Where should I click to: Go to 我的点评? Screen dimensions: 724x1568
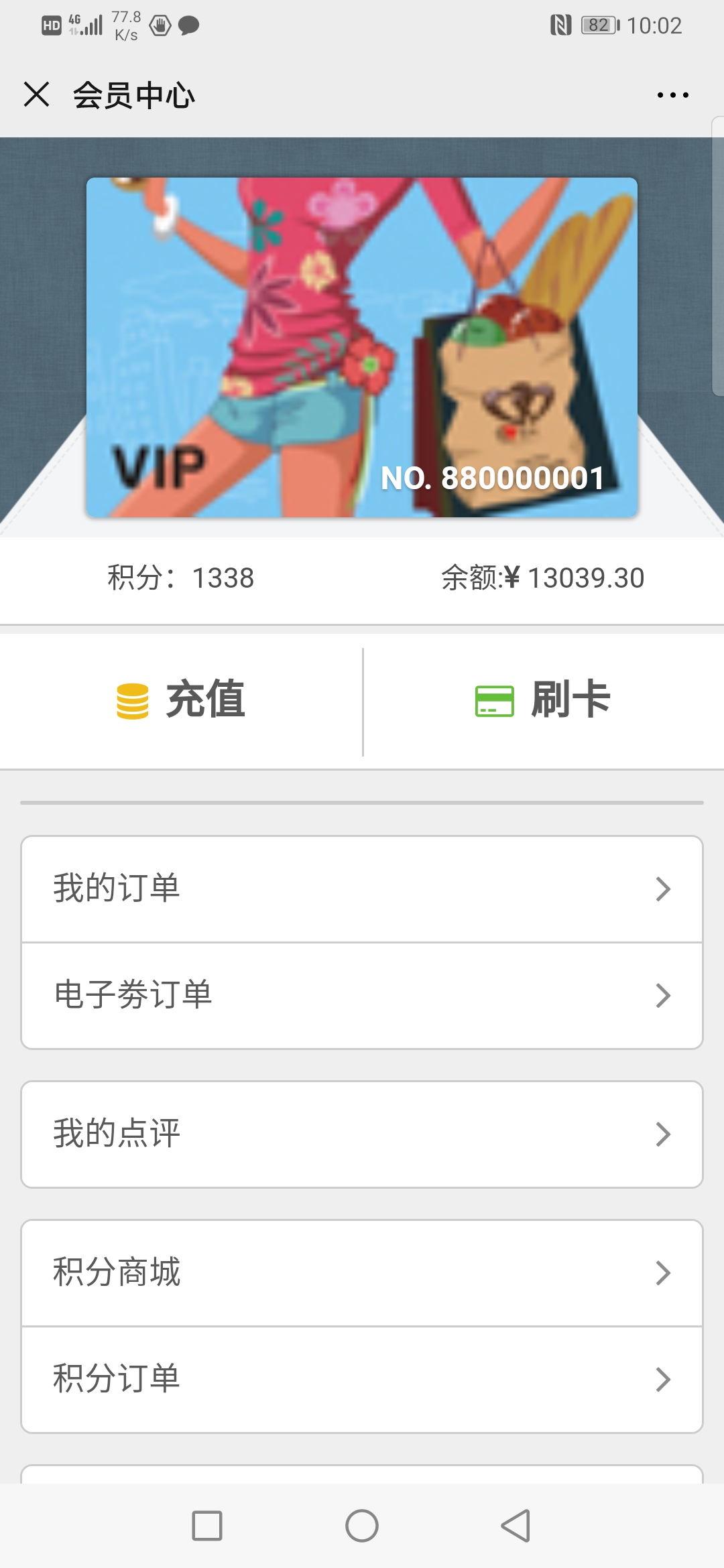pos(362,1134)
